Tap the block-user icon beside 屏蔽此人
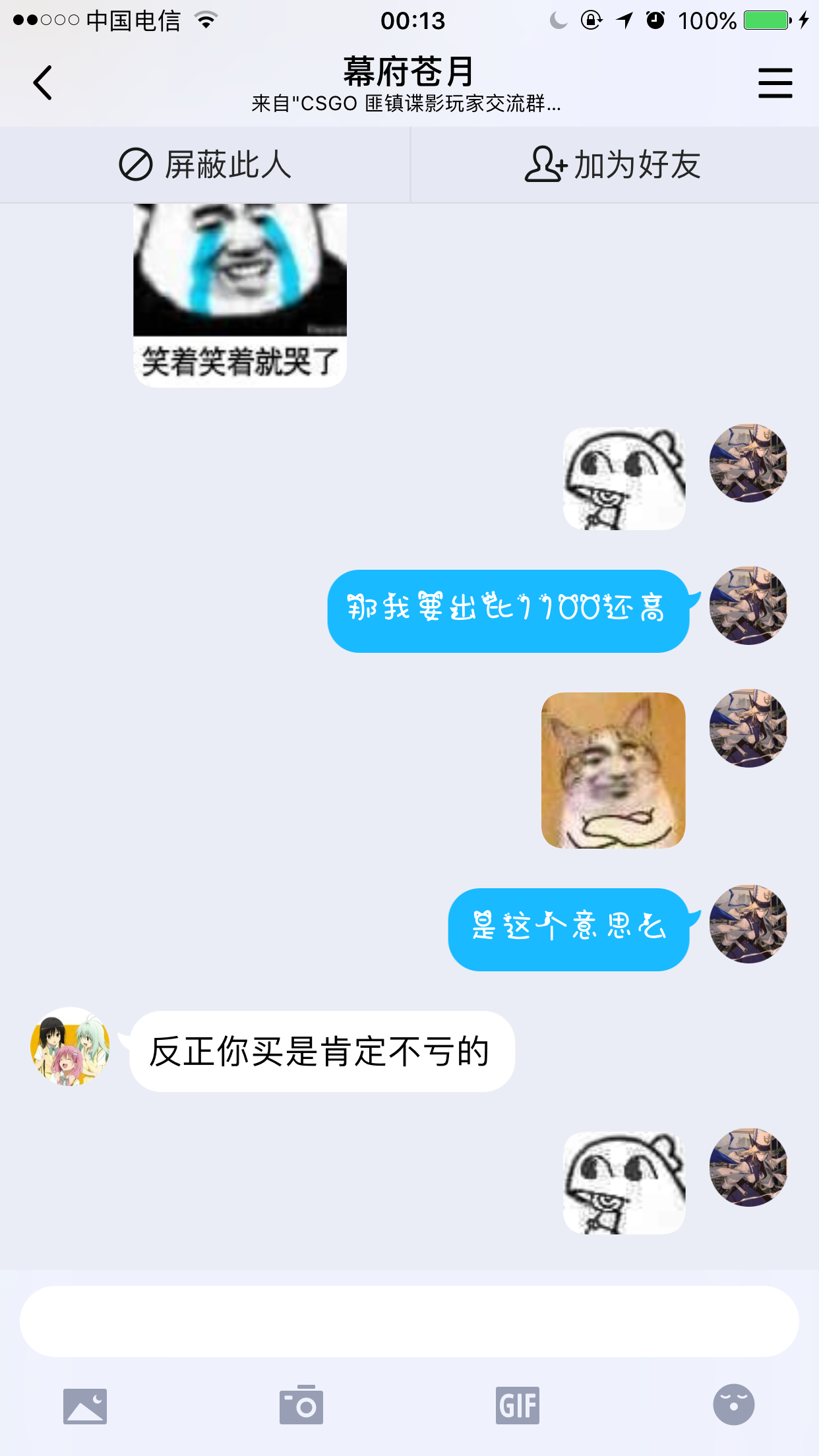 [135, 166]
